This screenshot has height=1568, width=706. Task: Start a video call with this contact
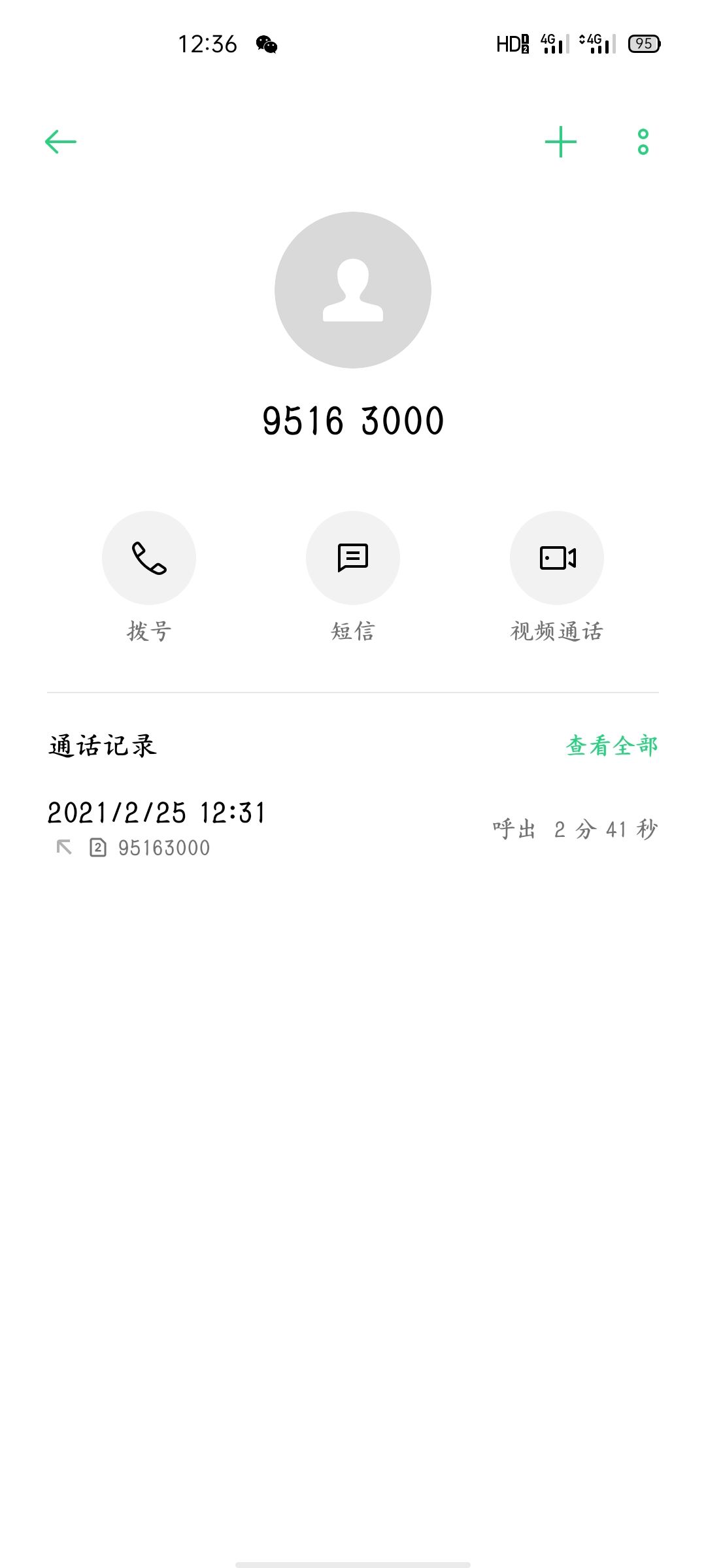tap(556, 557)
